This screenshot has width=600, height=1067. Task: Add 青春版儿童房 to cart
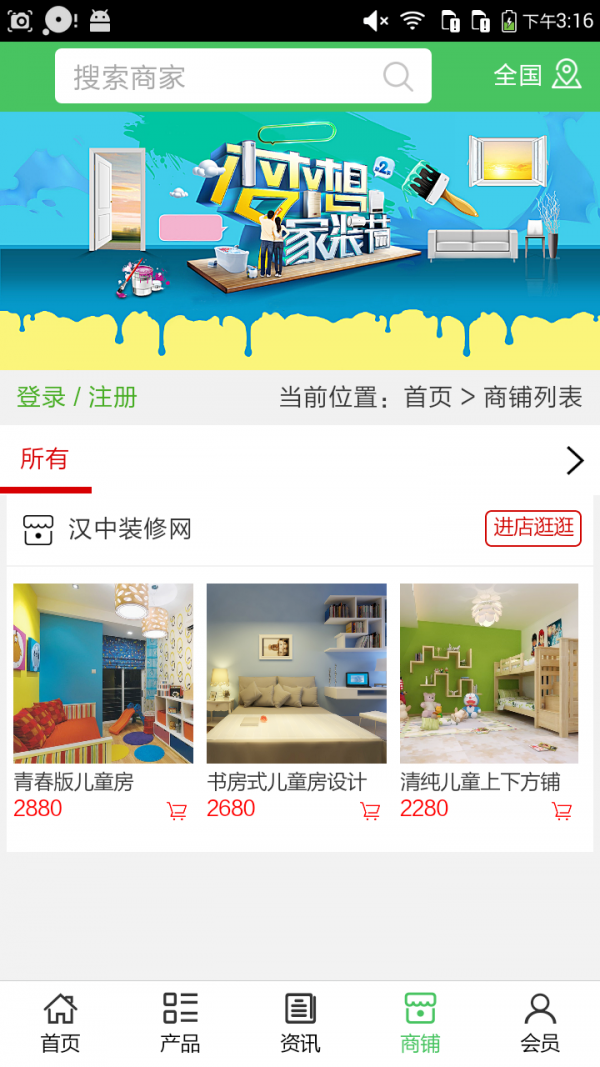pos(177,811)
